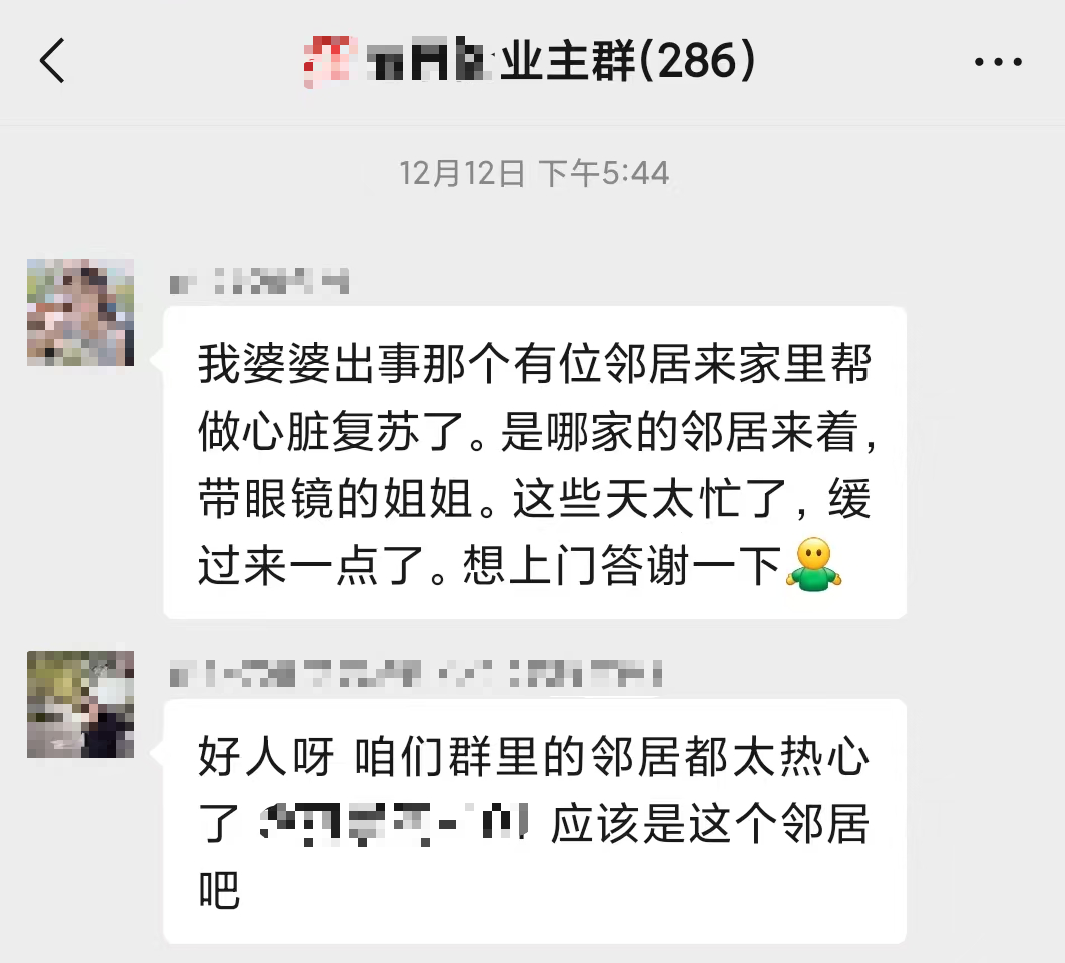
Task: Open avatar of sender saying 好人呀
Action: pos(80,704)
